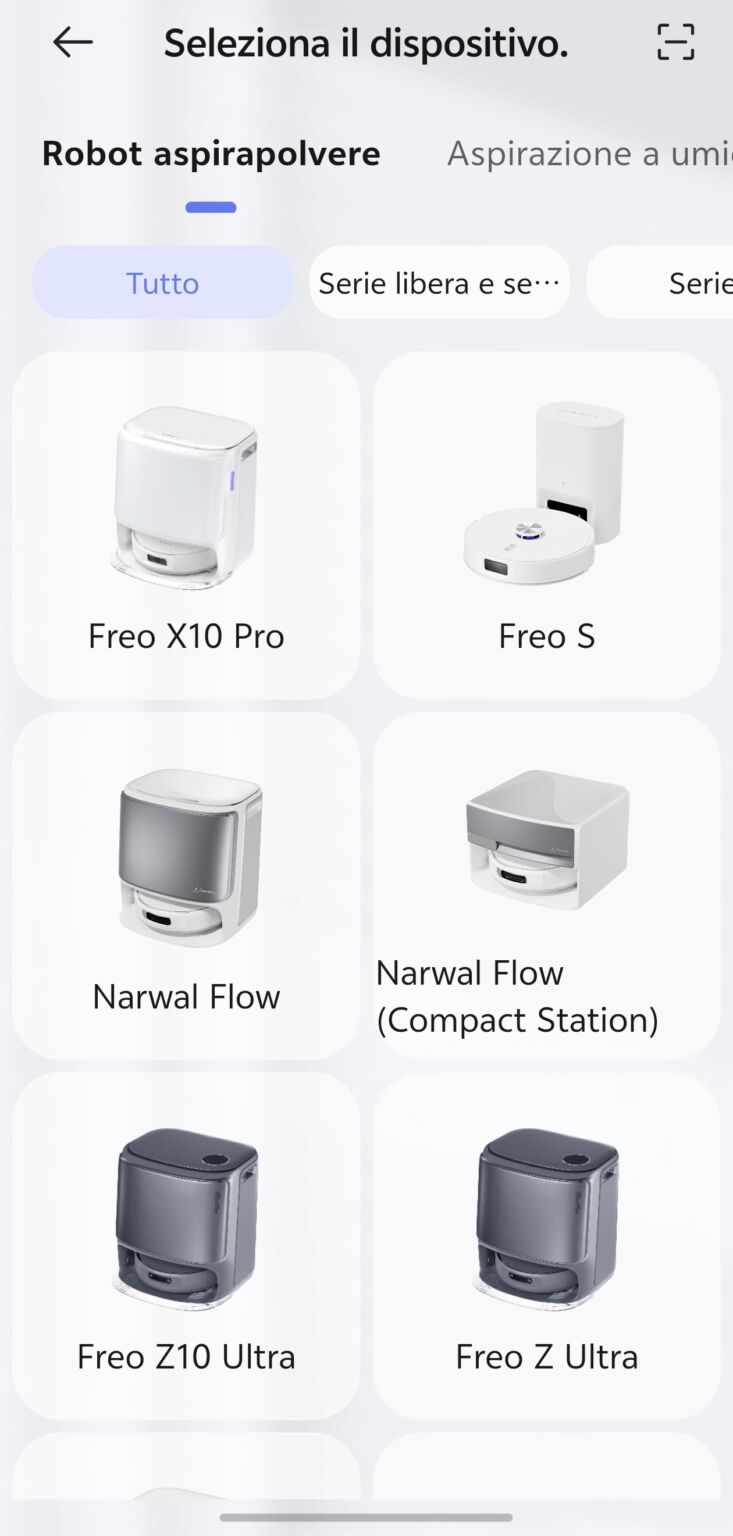The width and height of the screenshot is (733, 1536).
Task: Choose the Freo S device
Action: (x=547, y=525)
